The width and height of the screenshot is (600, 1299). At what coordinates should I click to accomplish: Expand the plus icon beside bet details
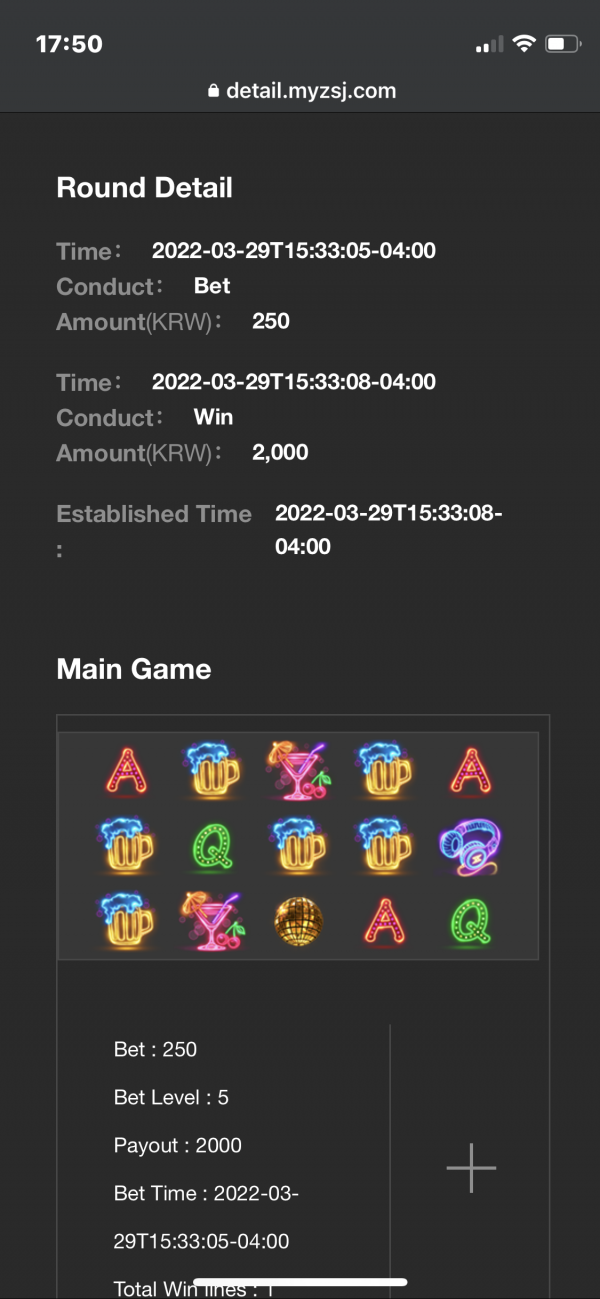point(471,1167)
